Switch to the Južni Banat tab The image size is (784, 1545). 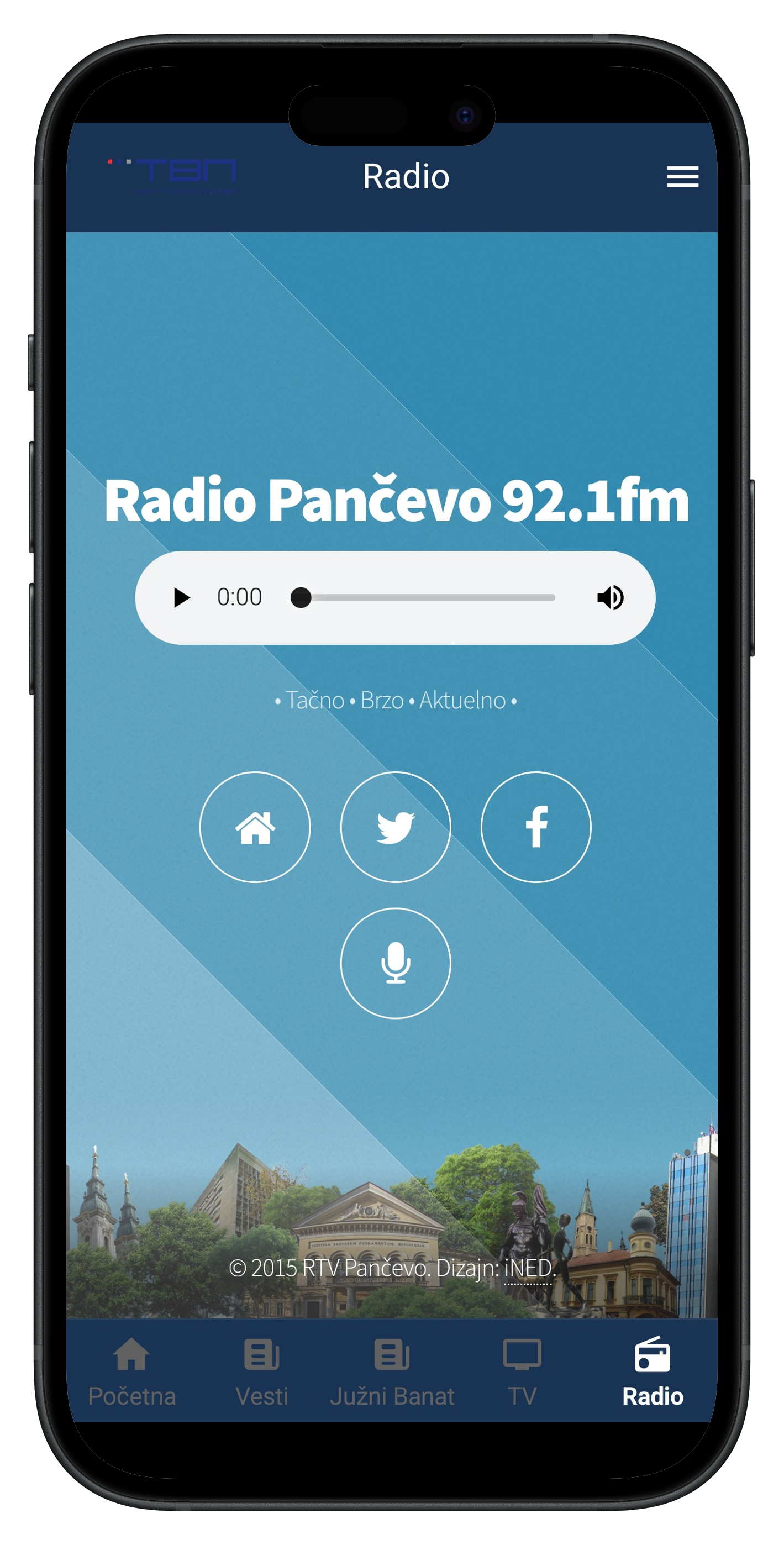pos(392,1371)
